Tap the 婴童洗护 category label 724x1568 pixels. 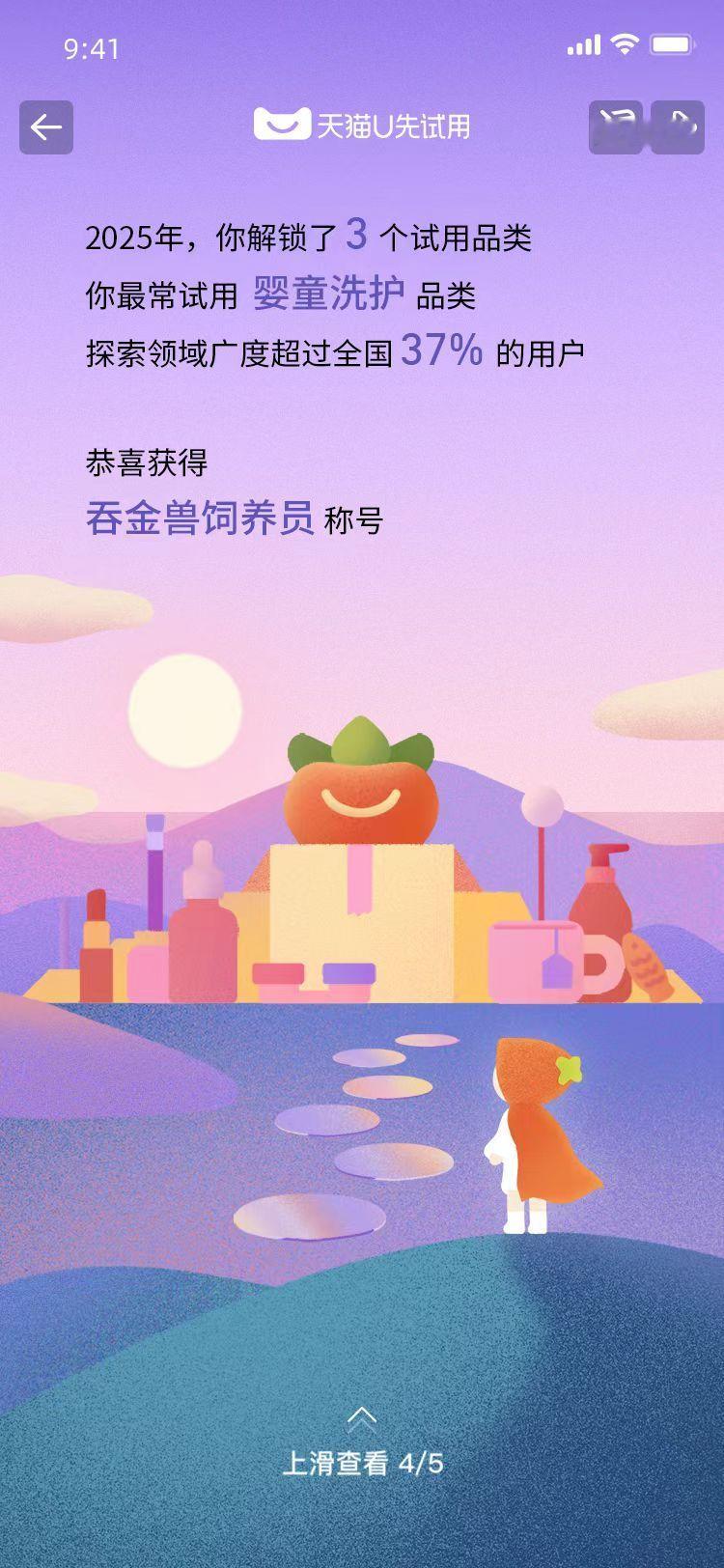click(328, 294)
